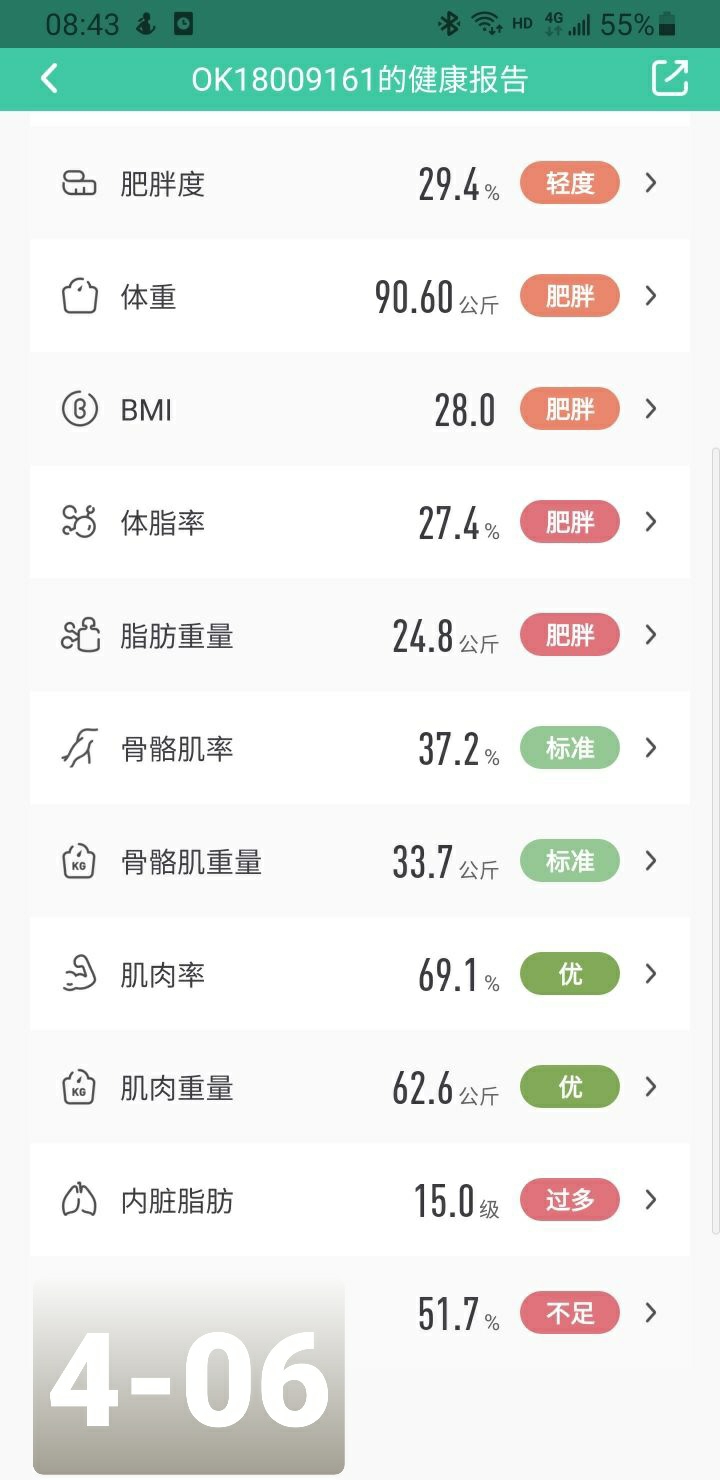The image size is (720, 1480).
Task: View 体重 90.60 公斤 details
Action: 360,297
